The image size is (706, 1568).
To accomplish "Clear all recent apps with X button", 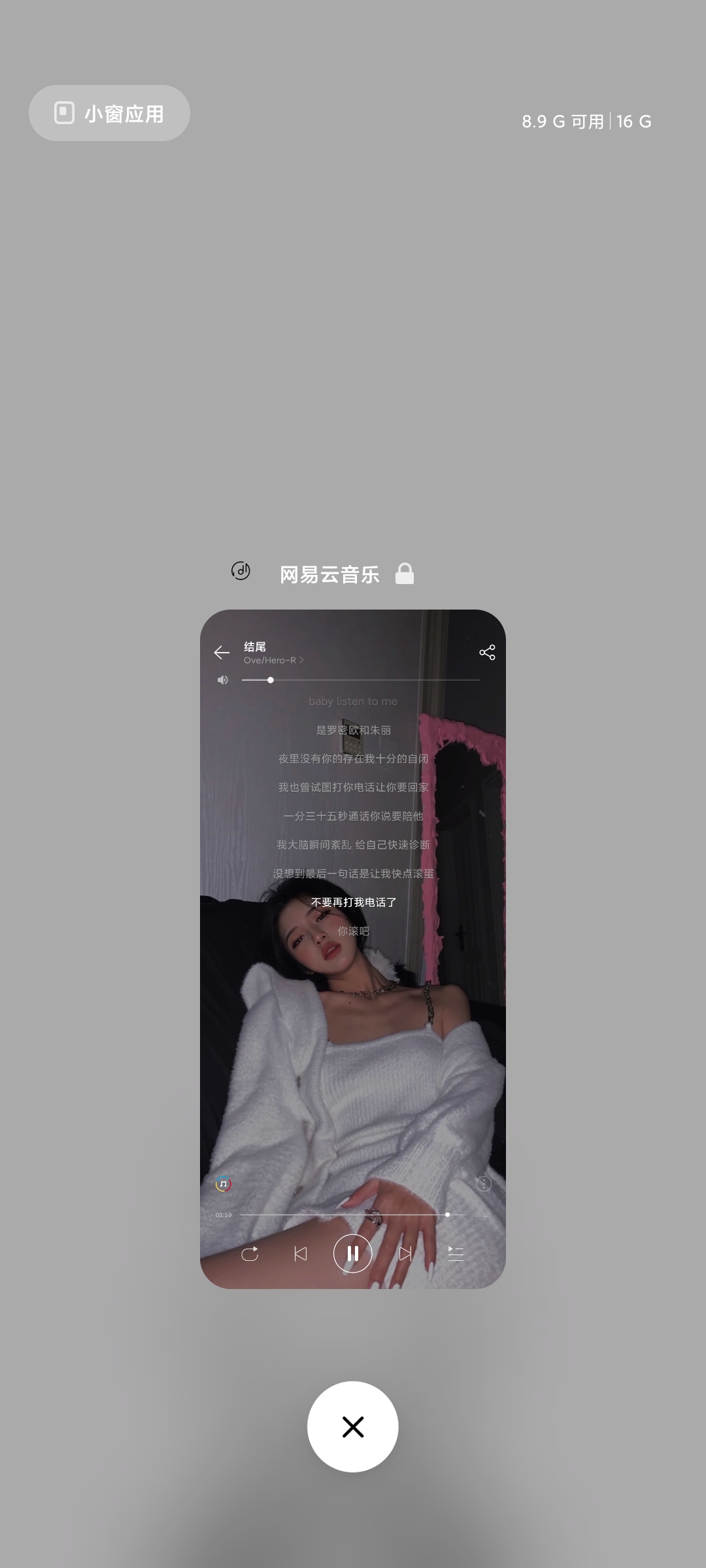I will [x=353, y=1427].
